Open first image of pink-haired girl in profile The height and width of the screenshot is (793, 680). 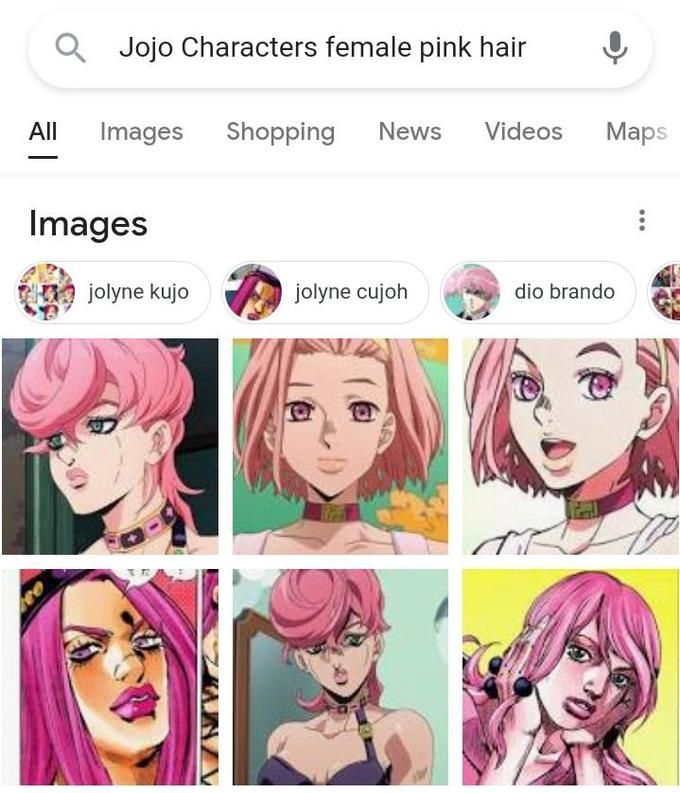[110, 446]
